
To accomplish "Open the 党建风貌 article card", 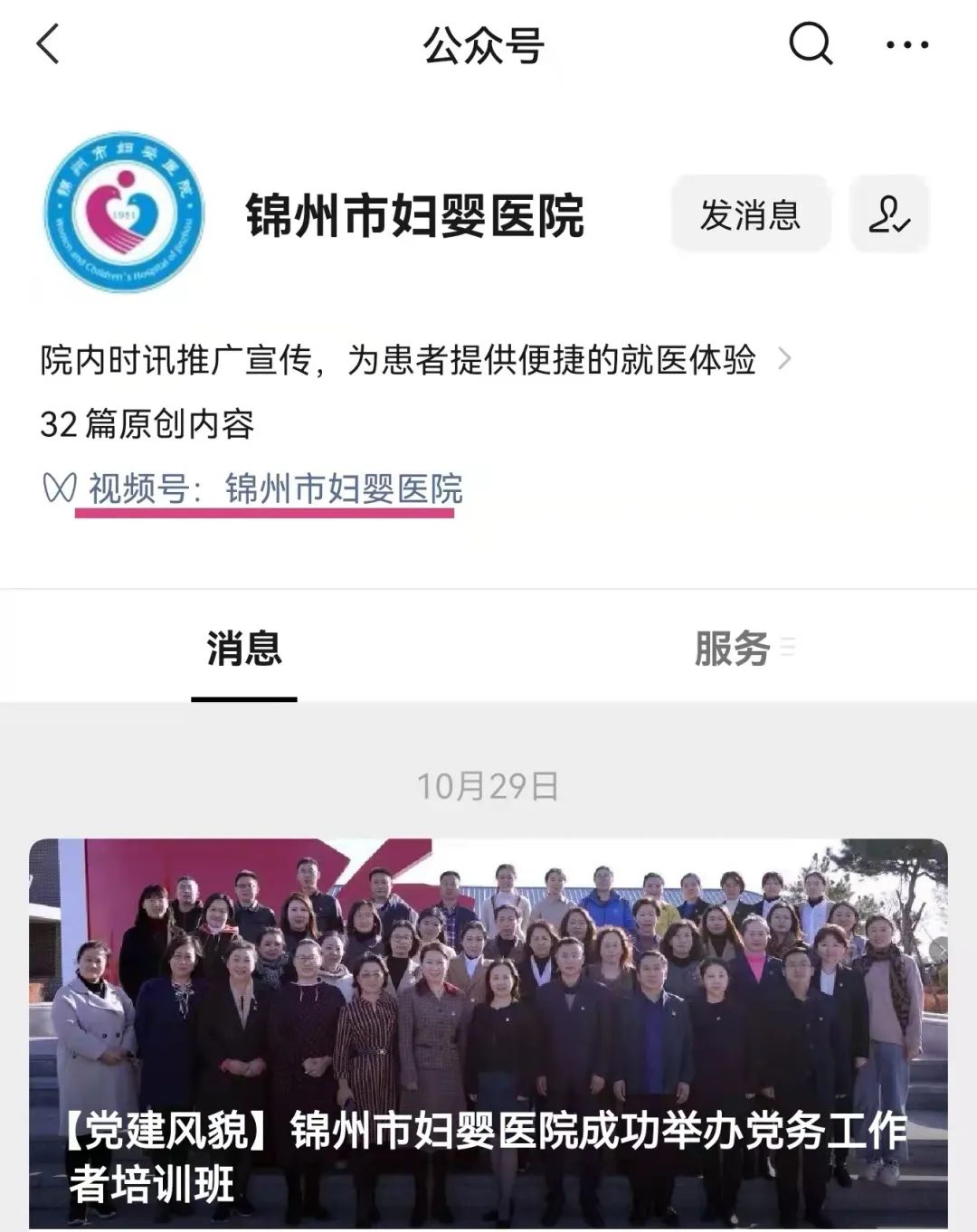I will pyautogui.click(x=488, y=1031).
